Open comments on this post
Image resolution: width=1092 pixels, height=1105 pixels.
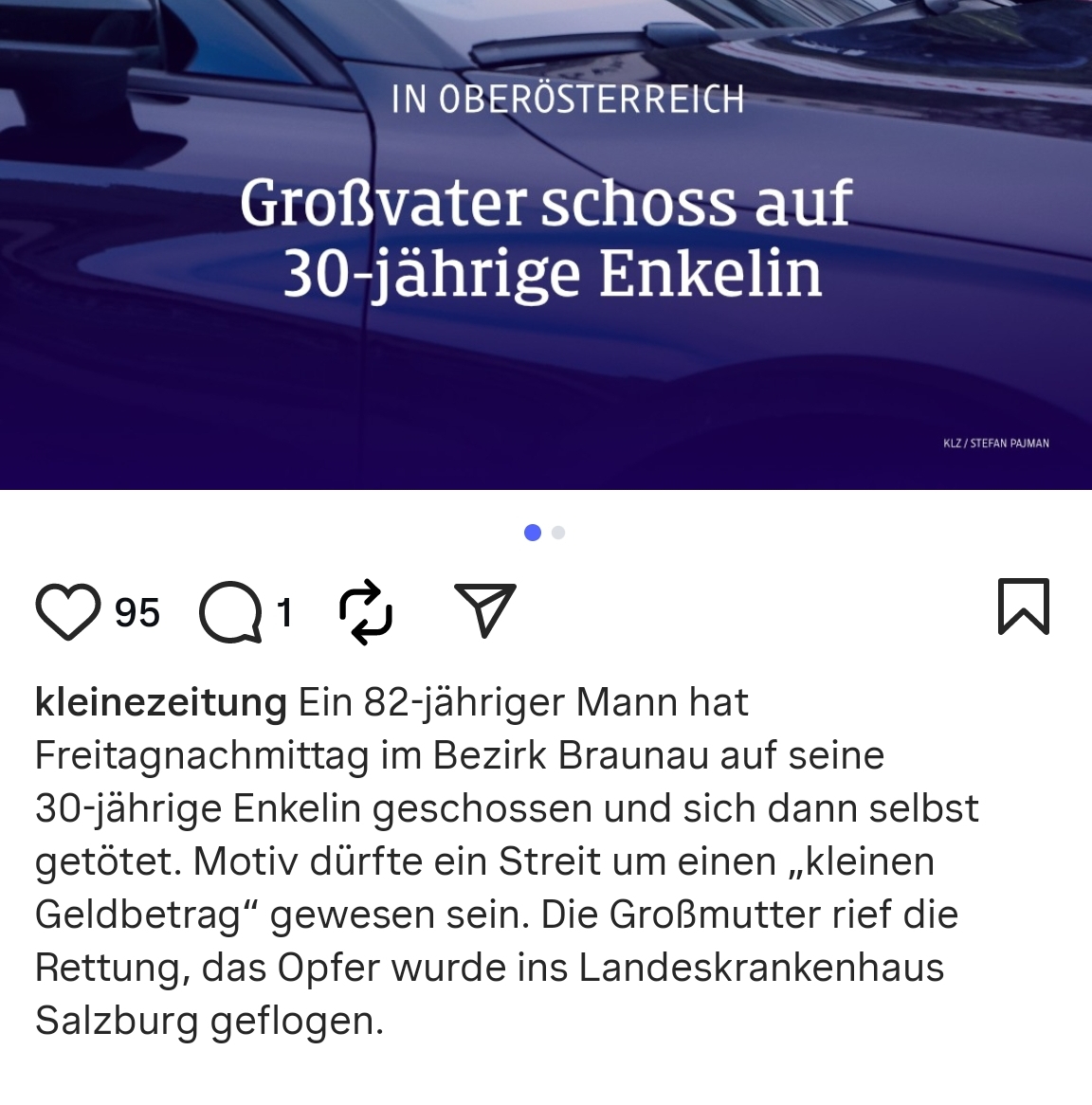click(x=230, y=613)
